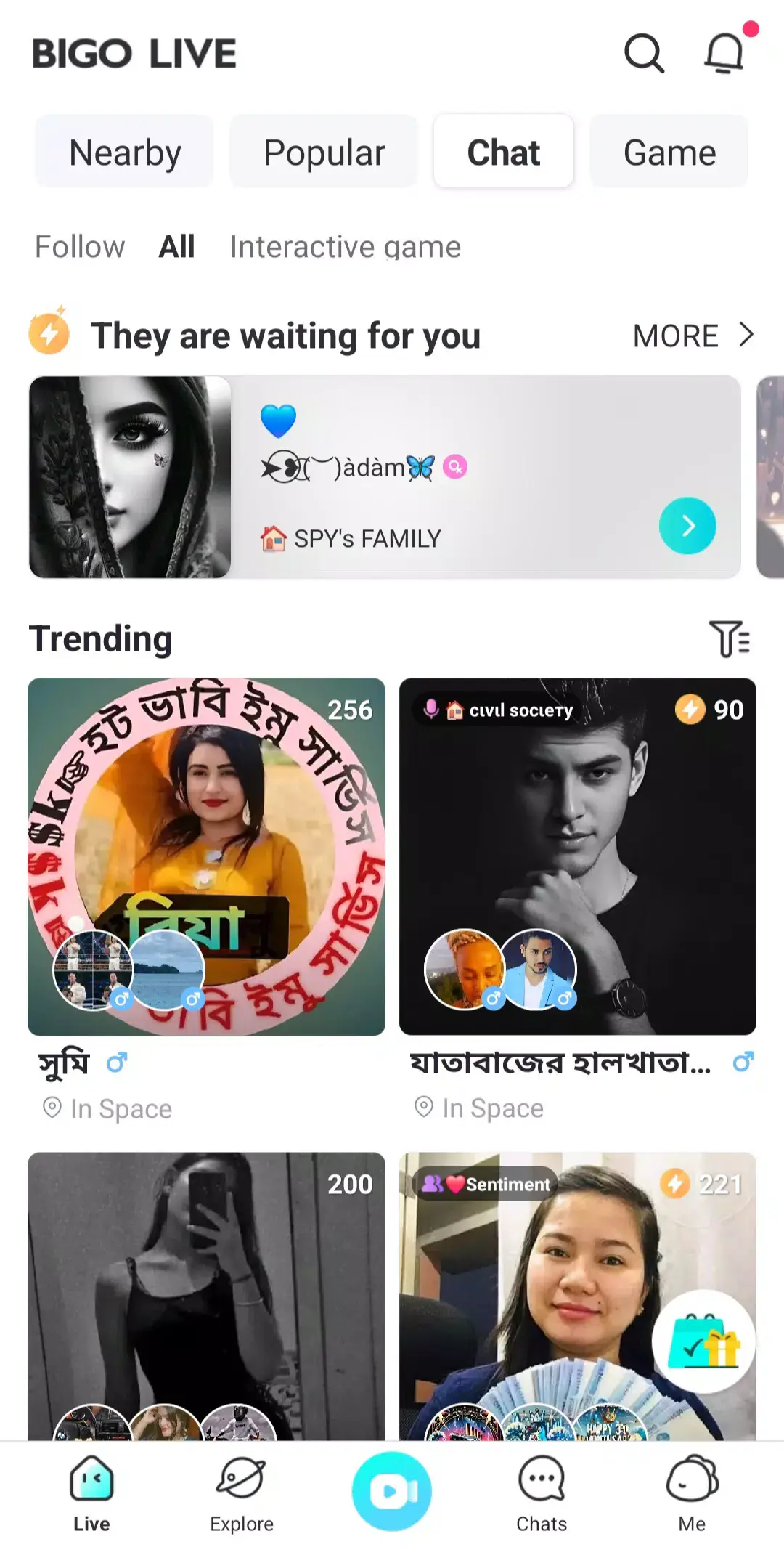The width and height of the screenshot is (784, 1555).
Task: Open the All chevron filter row
Action: 176,246
